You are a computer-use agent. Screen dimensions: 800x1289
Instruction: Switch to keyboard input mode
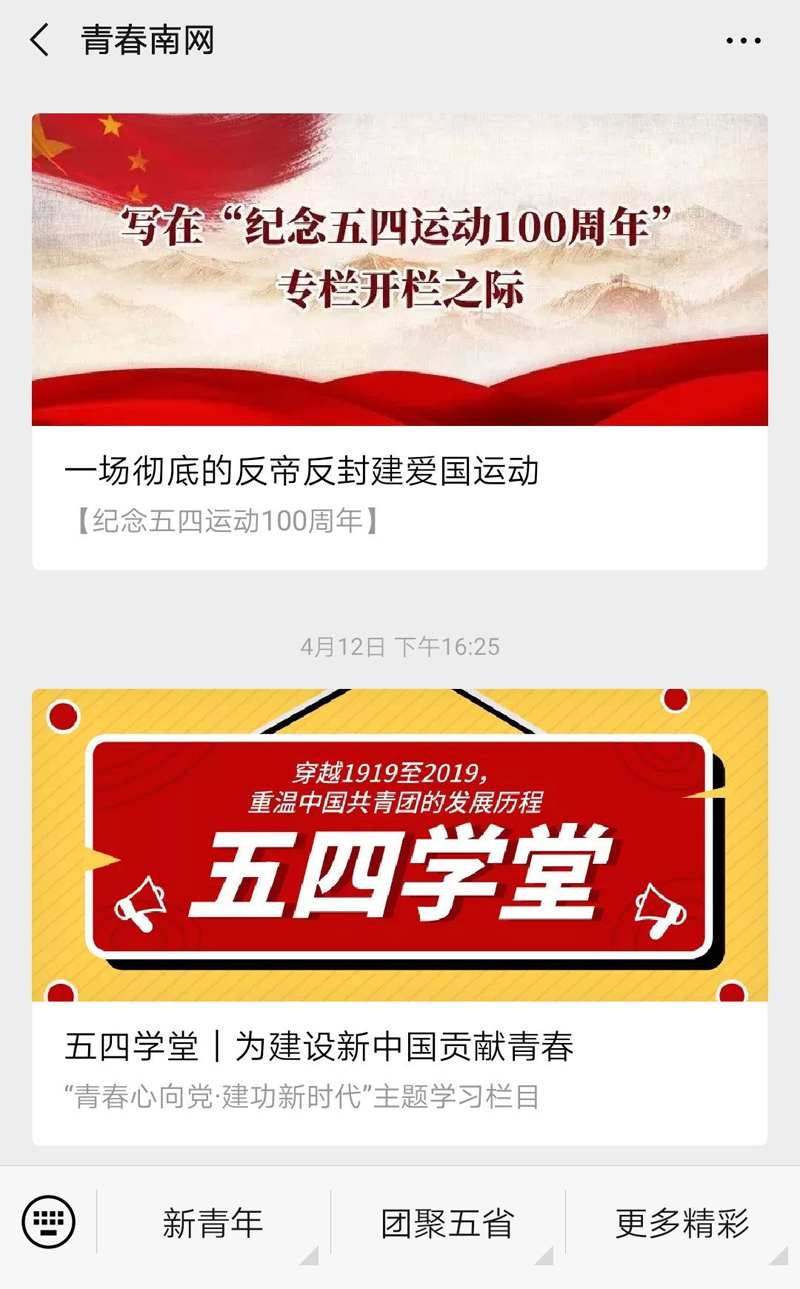[48, 1222]
